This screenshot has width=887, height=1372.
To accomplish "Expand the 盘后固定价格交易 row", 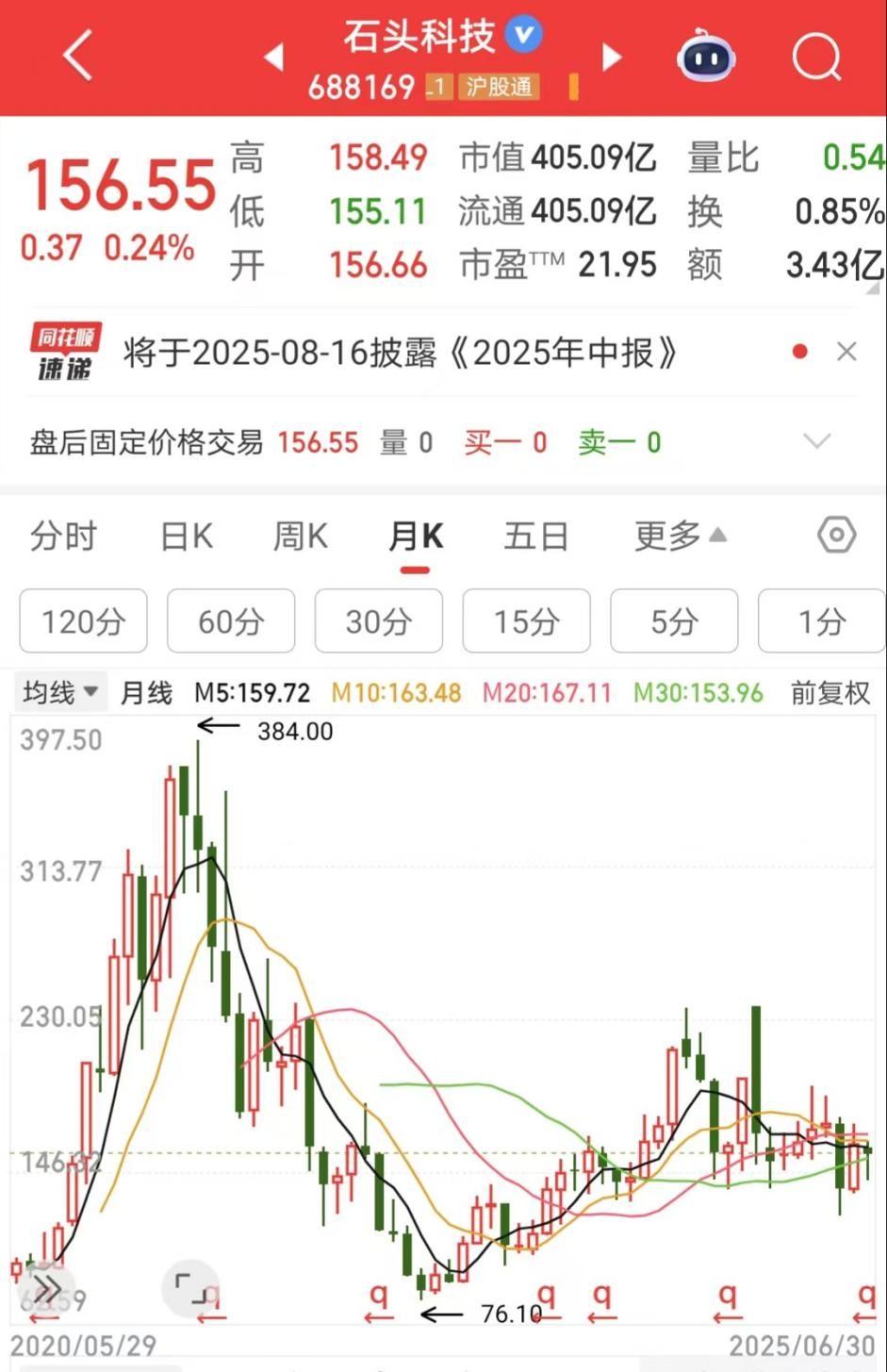I will 816,441.
